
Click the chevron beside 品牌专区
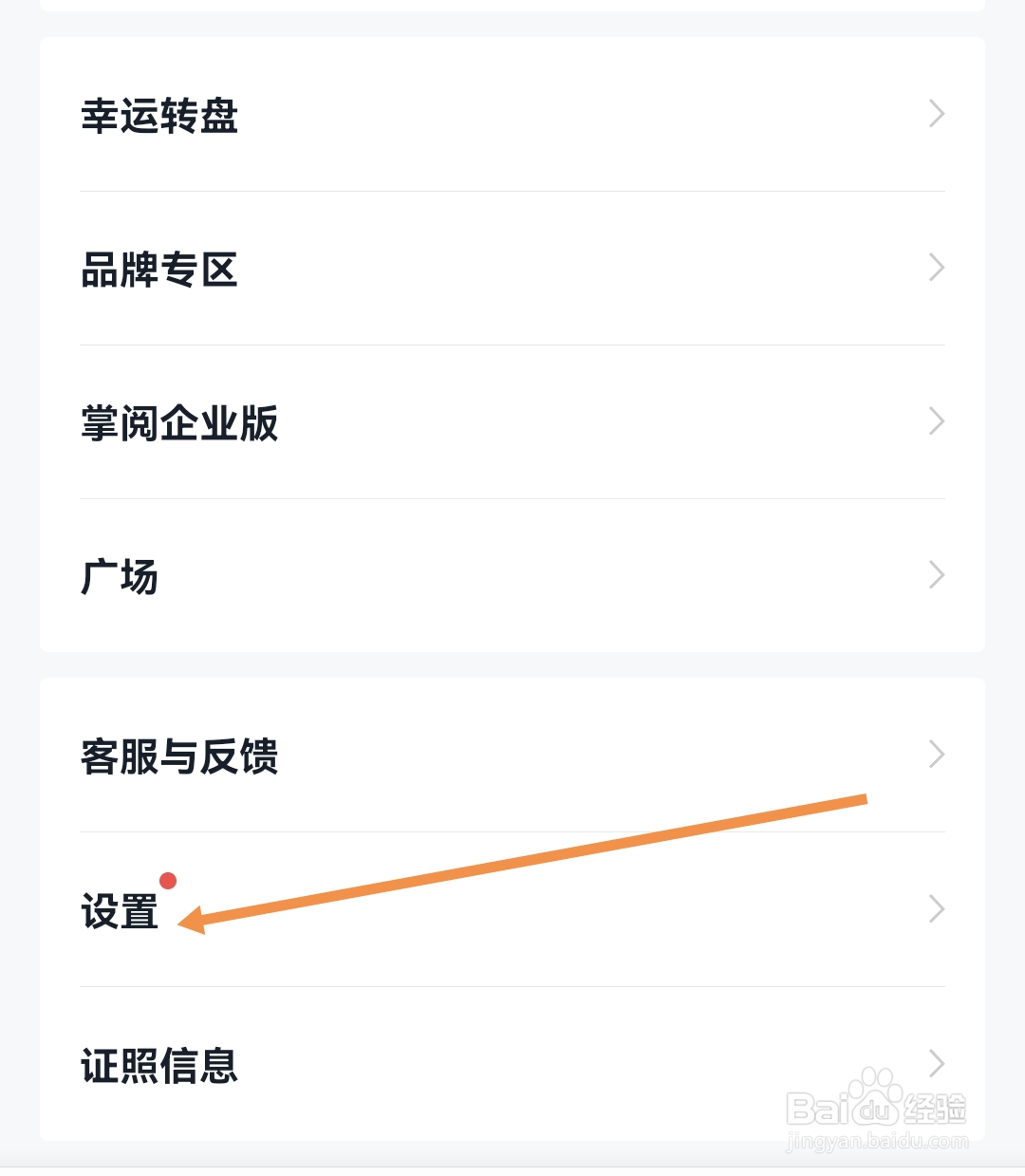coord(937,267)
